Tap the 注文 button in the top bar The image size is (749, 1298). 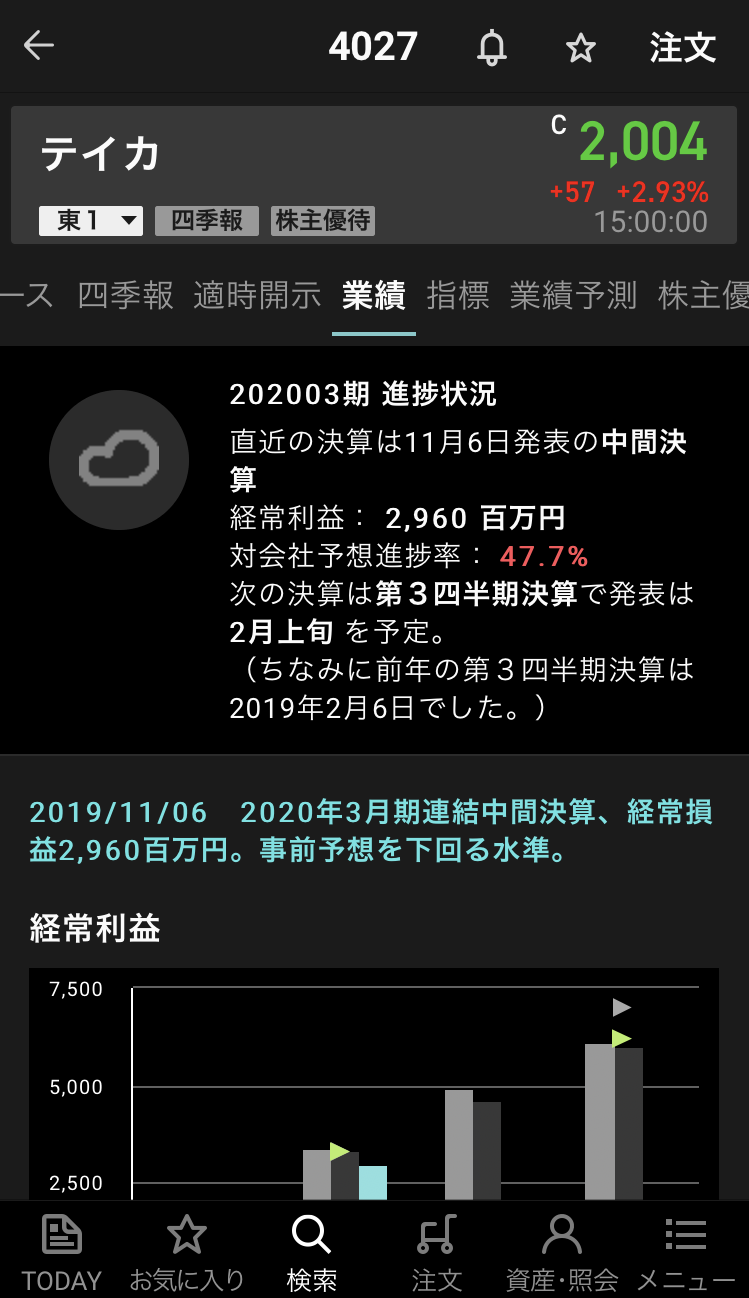[683, 47]
